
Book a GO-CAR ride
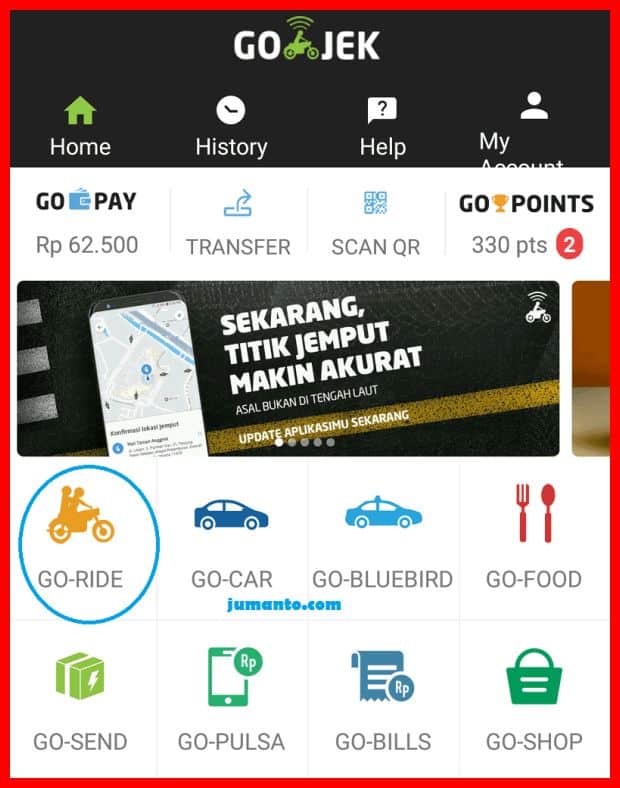point(231,540)
